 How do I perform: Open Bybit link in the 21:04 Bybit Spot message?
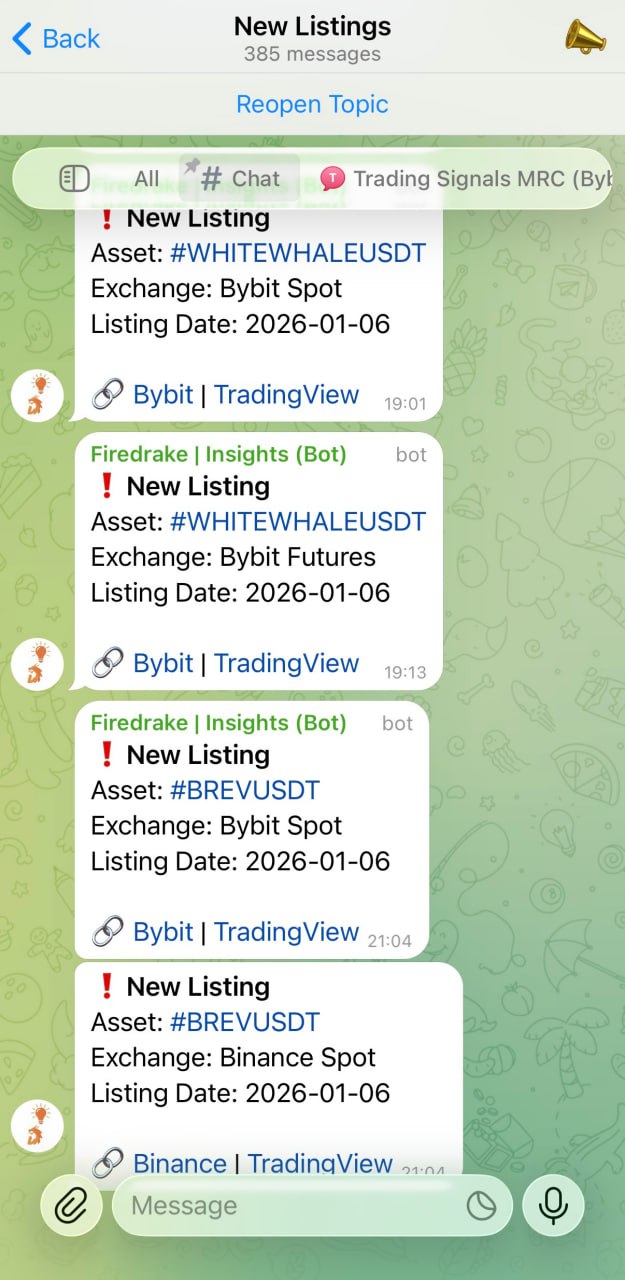click(x=163, y=932)
